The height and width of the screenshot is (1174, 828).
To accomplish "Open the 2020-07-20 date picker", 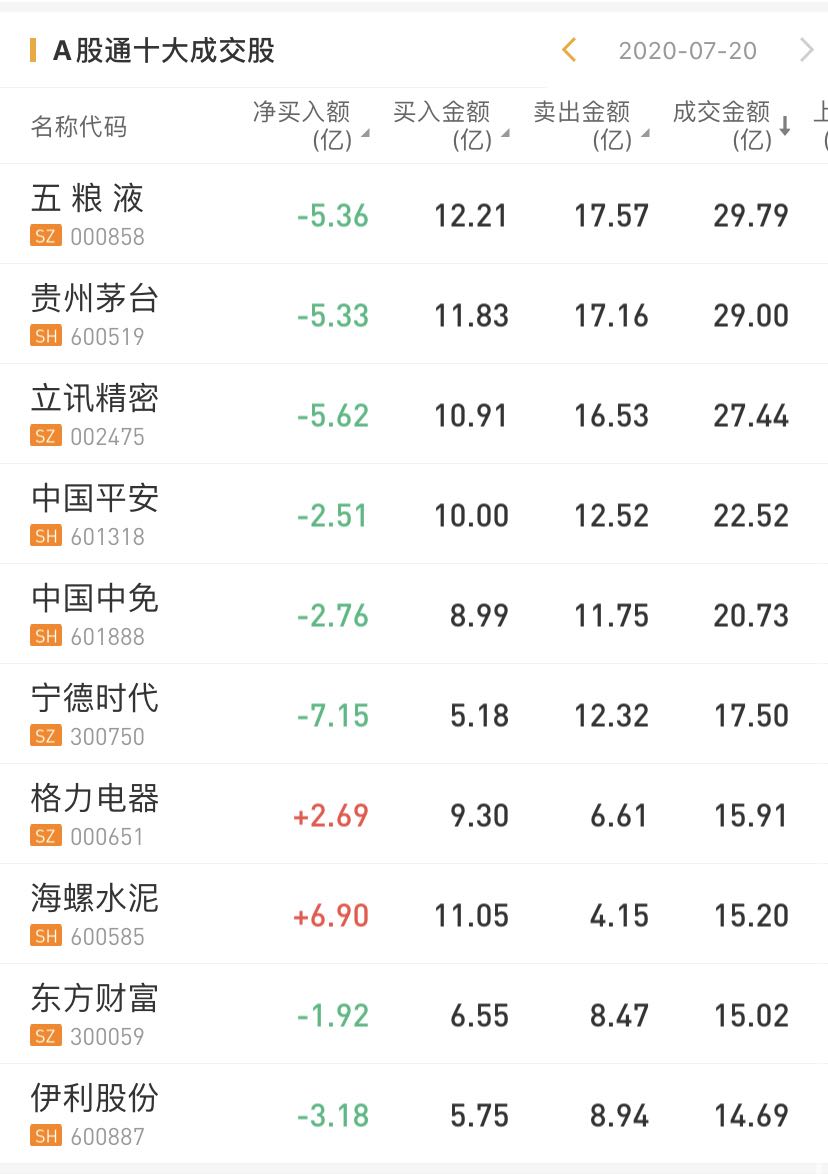I will tap(687, 51).
